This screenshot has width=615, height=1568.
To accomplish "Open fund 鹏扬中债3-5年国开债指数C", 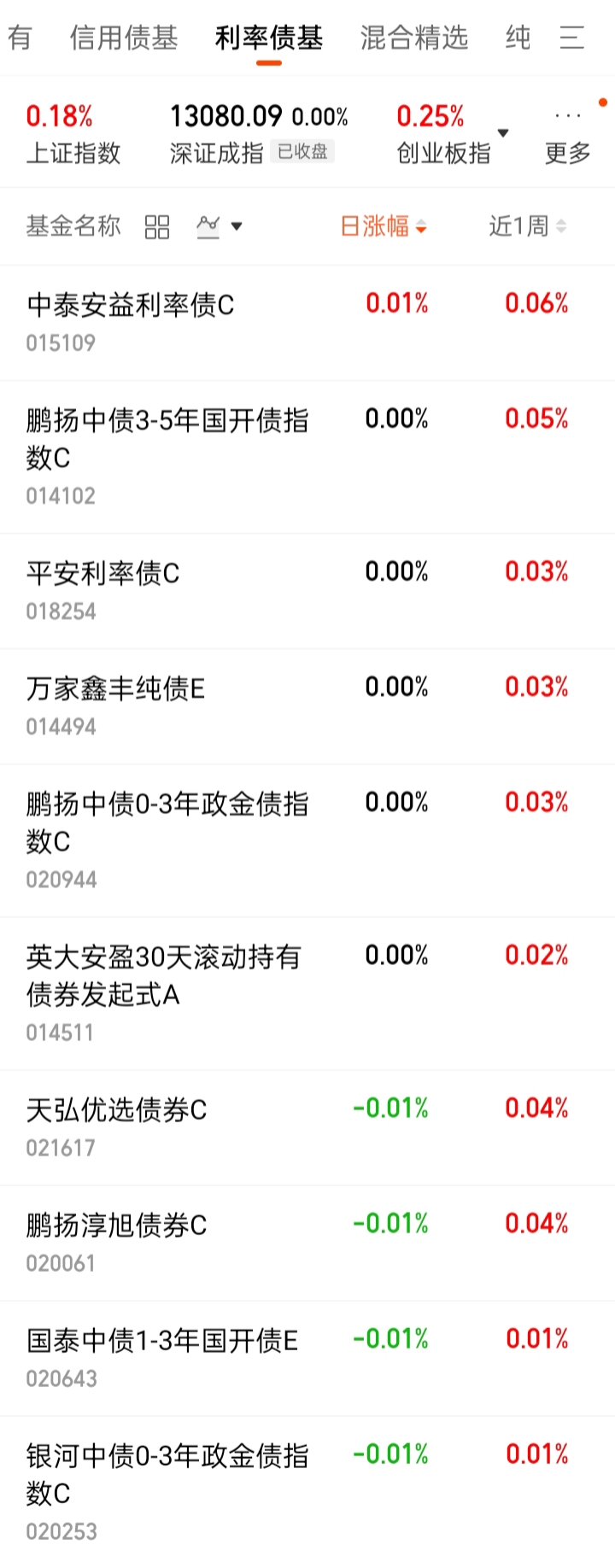I will [x=307, y=457].
